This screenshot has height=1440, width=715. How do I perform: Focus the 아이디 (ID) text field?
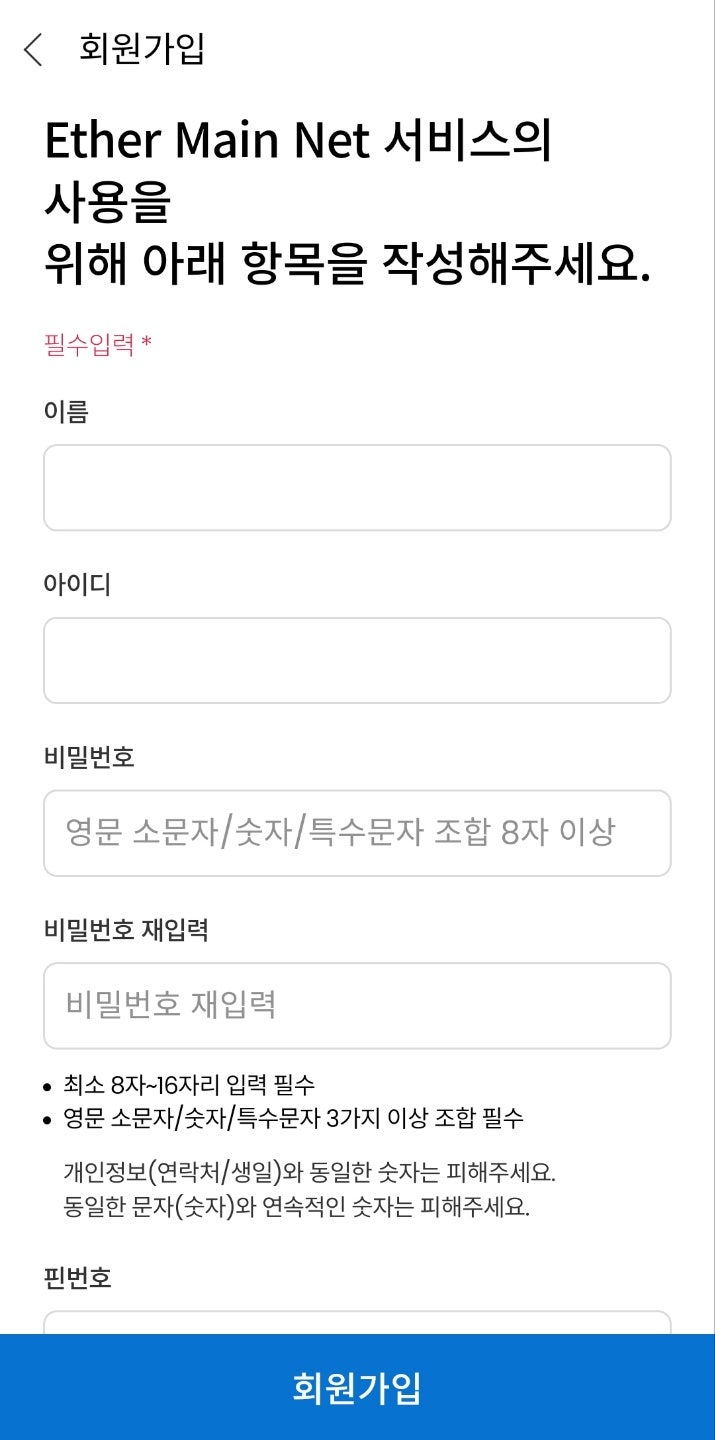tap(357, 660)
